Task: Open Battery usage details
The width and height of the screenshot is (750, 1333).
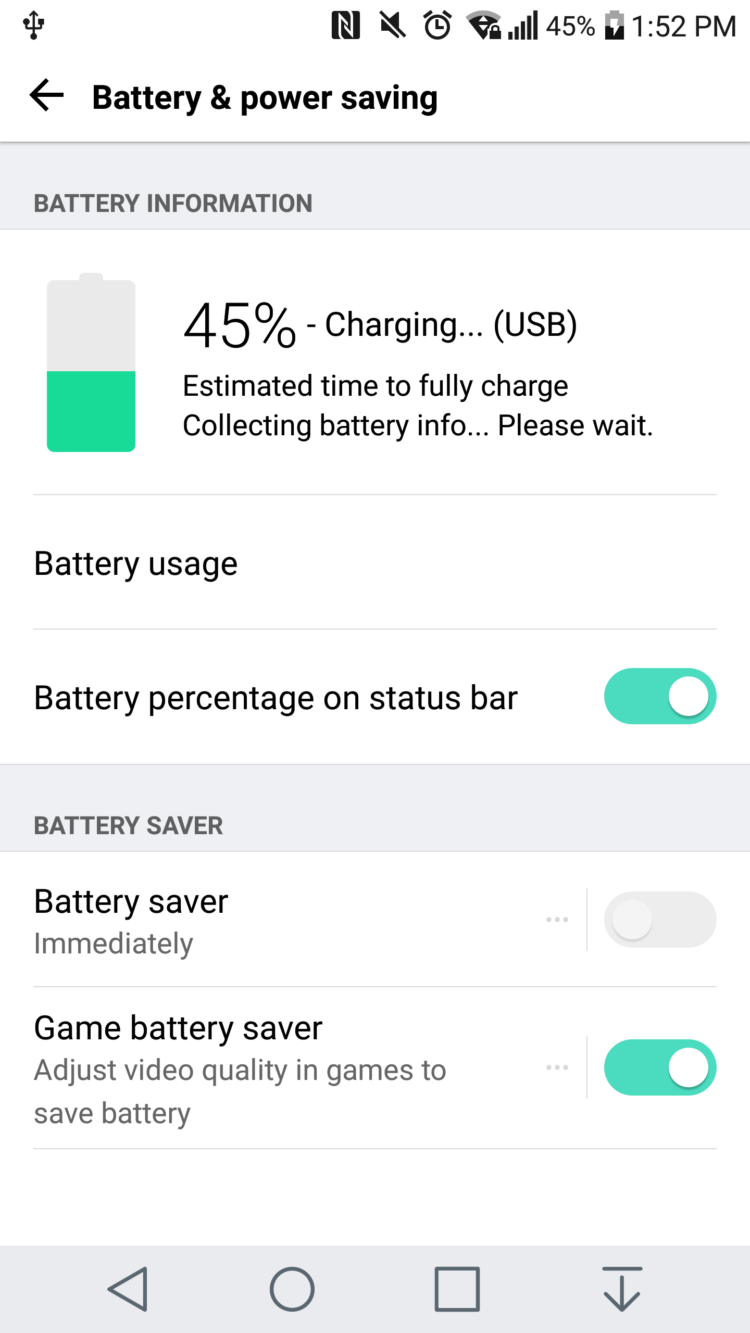Action: tap(136, 563)
